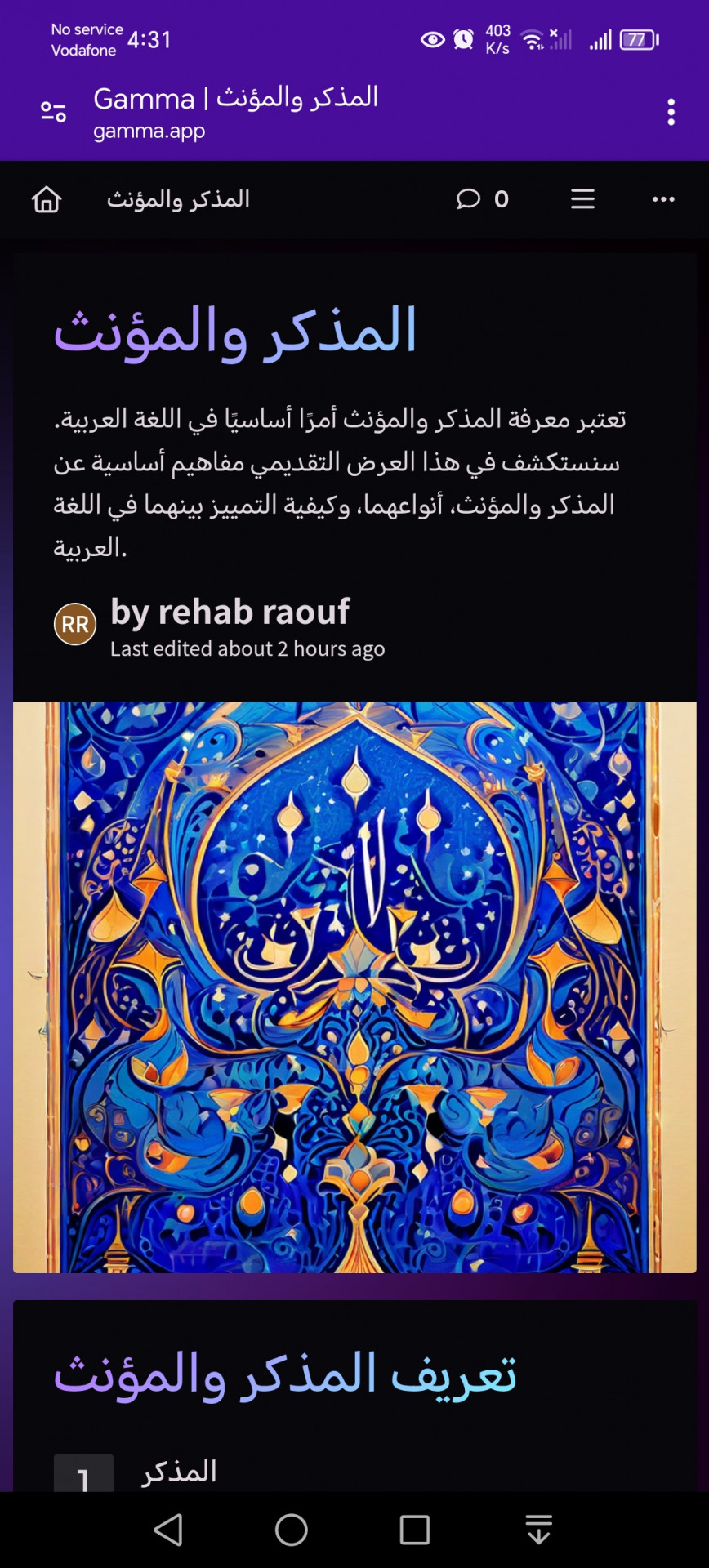Go back with the system back button
Screen dimensions: 709x1568
[x=168, y=1530]
